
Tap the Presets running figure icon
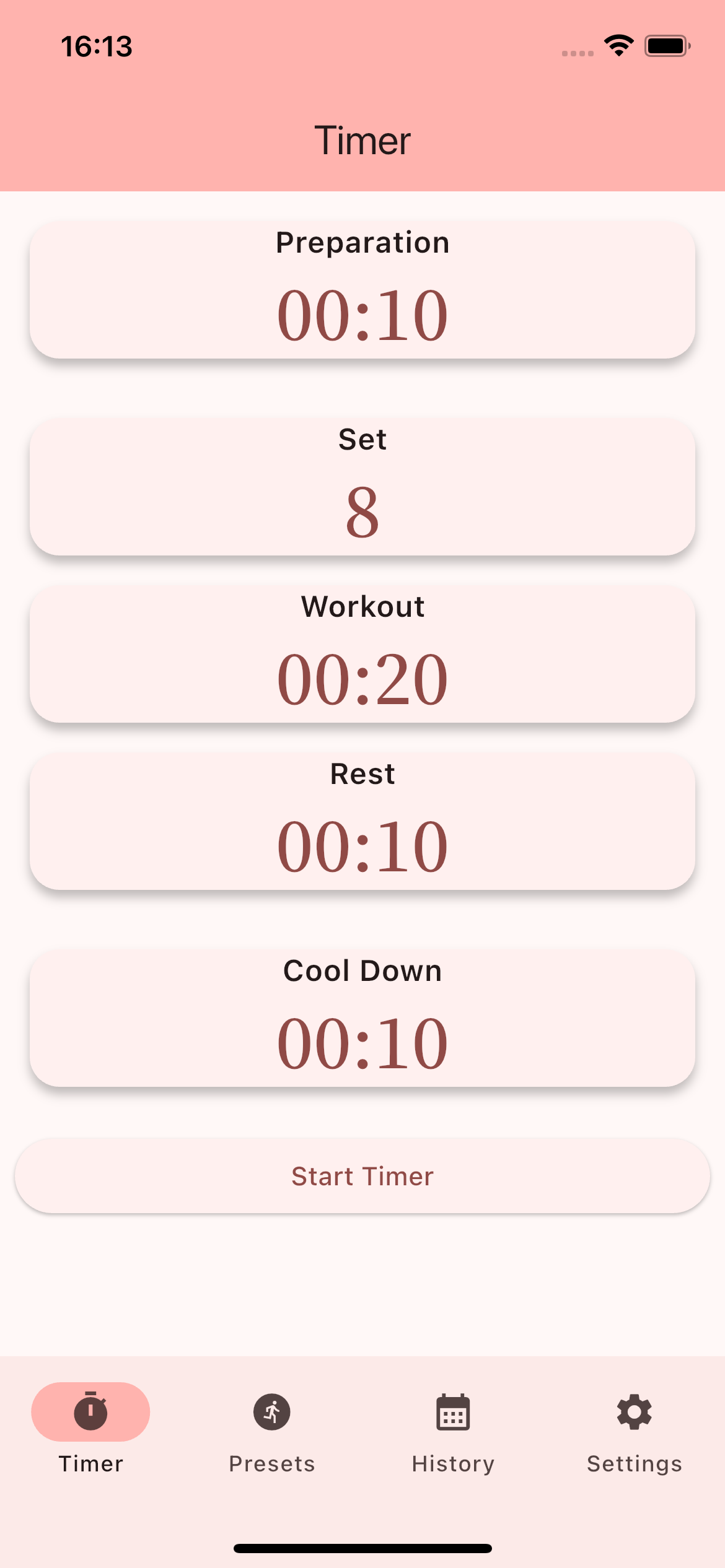[271, 1413]
